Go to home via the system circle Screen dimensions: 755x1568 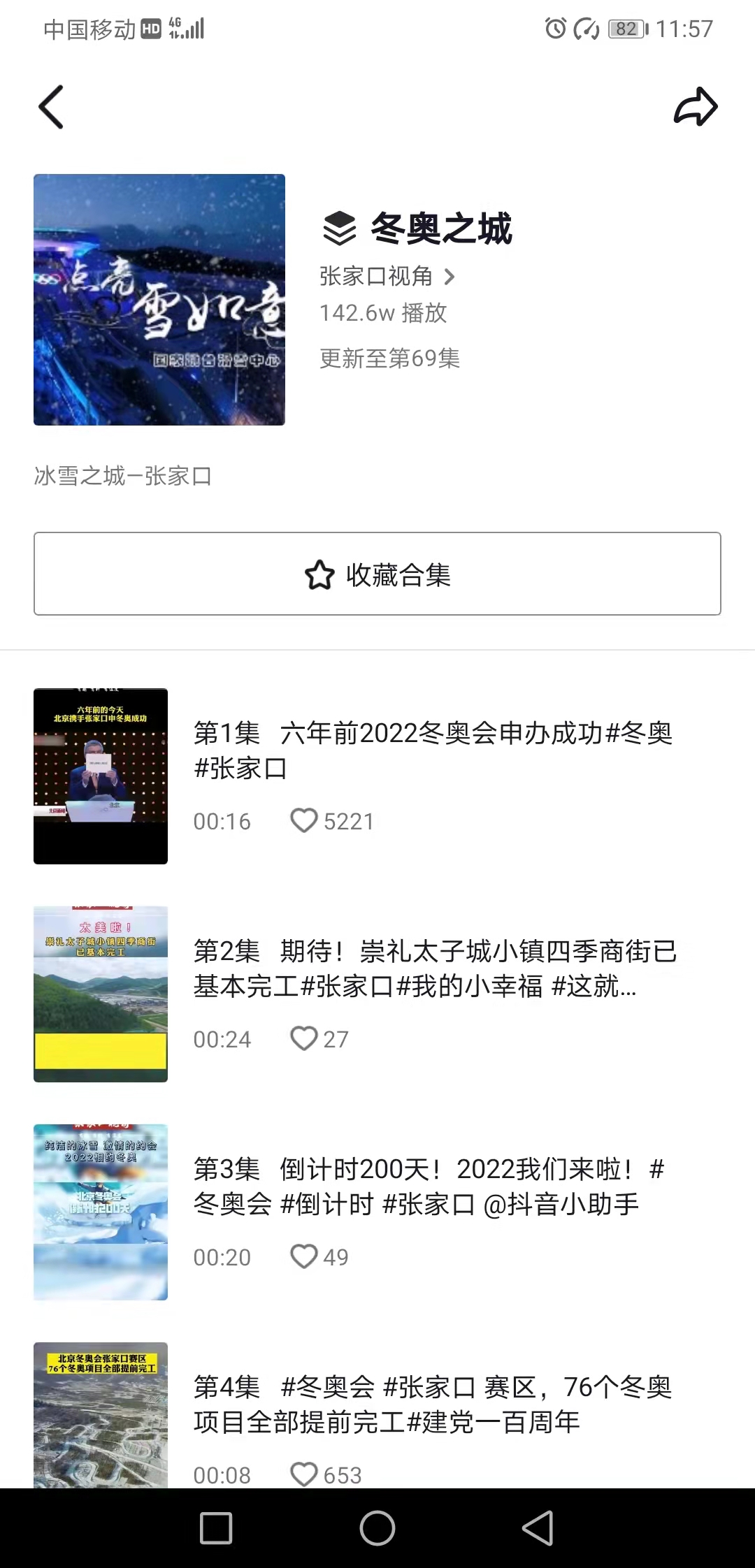pos(377,1528)
